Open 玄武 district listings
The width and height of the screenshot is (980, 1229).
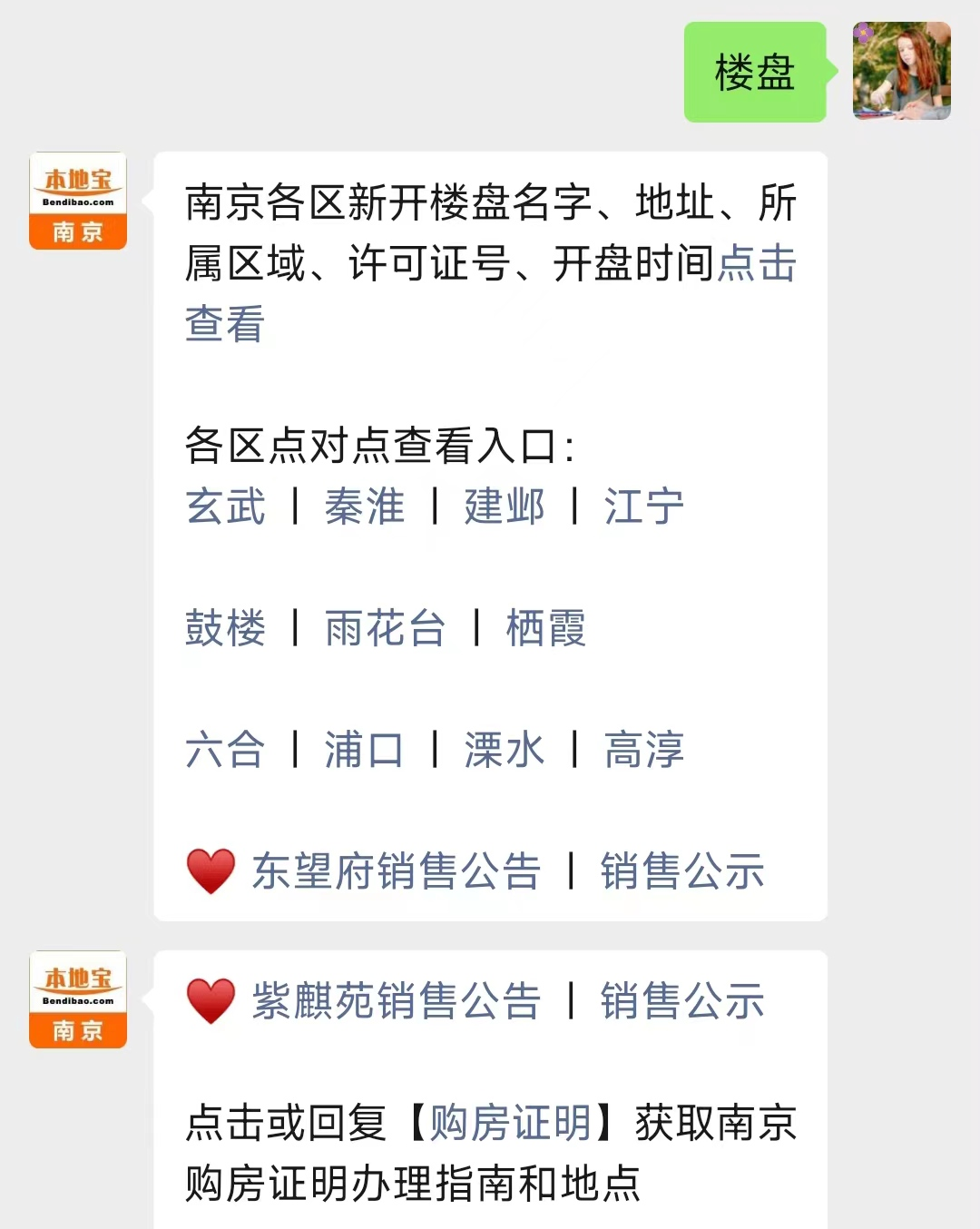tap(225, 506)
